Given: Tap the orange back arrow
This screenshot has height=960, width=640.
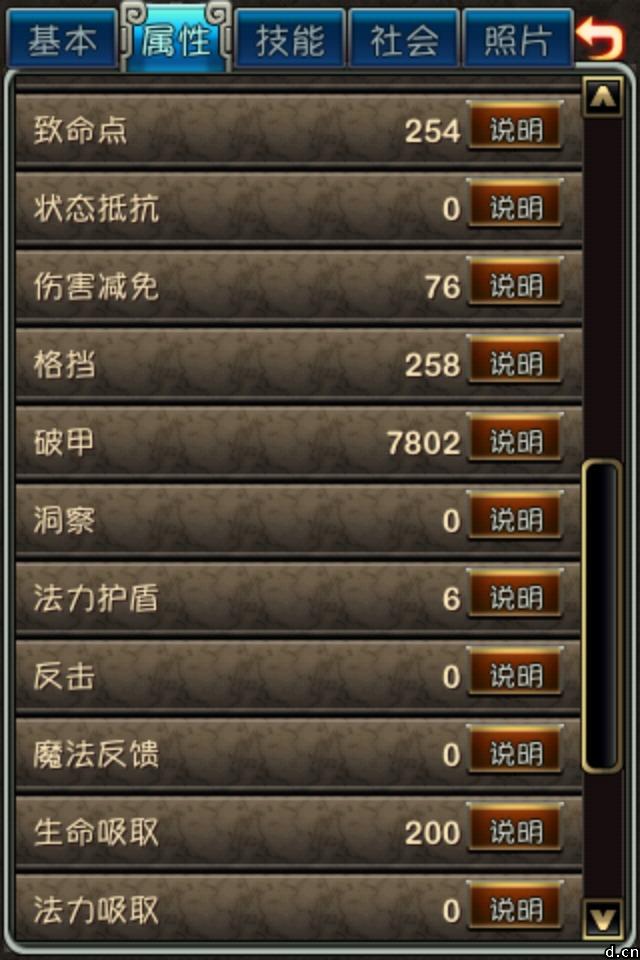Looking at the screenshot, I should click(604, 38).
